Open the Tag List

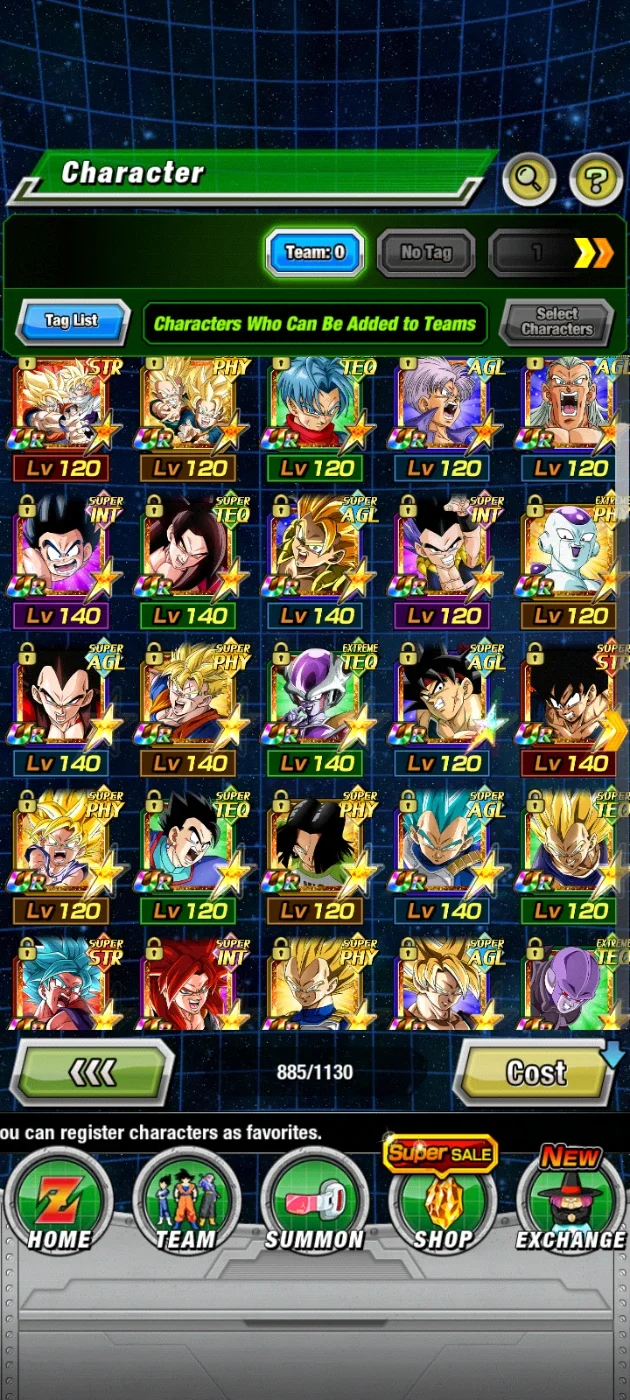[72, 321]
